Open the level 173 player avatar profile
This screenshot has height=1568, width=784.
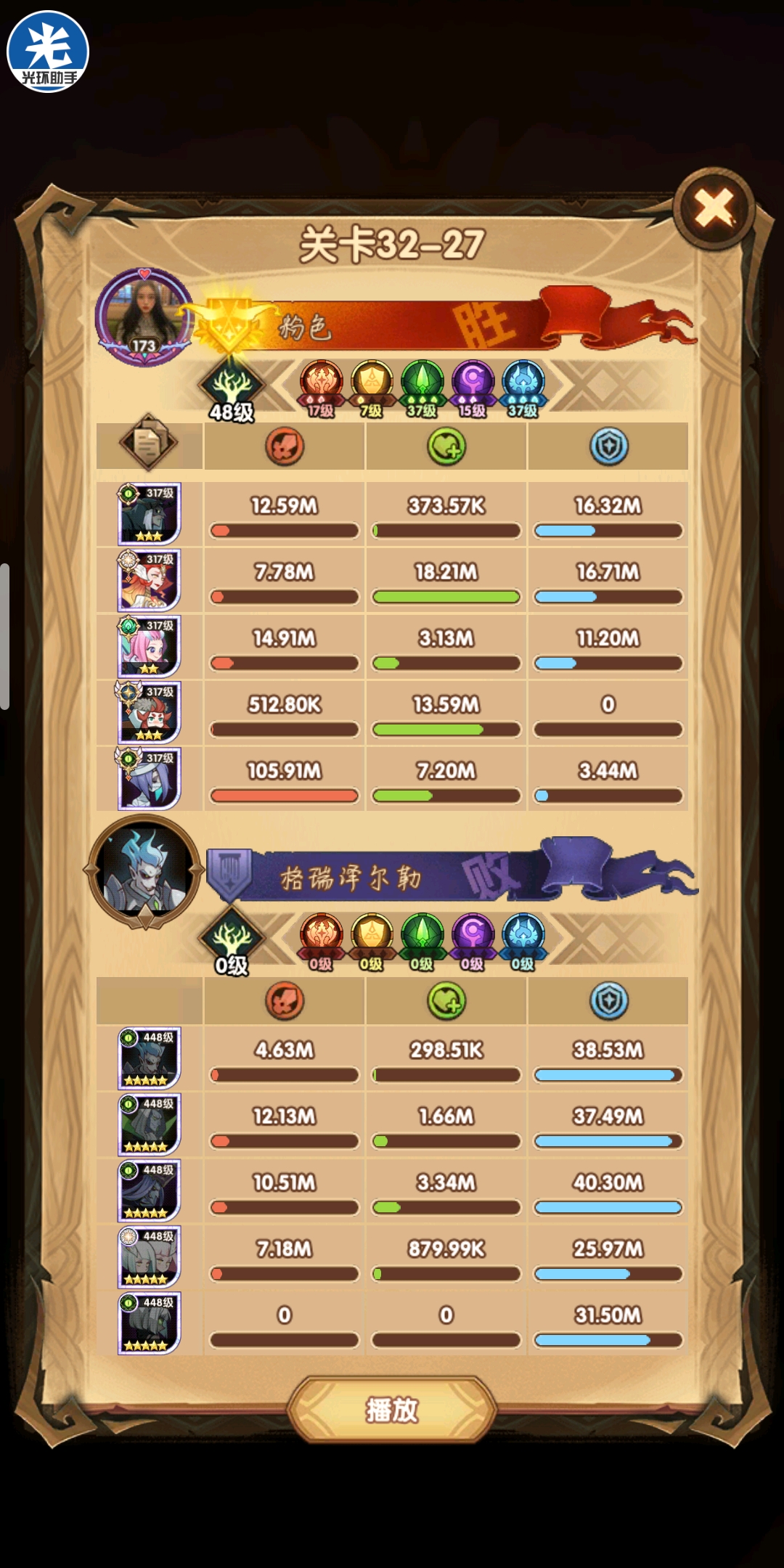(144, 317)
